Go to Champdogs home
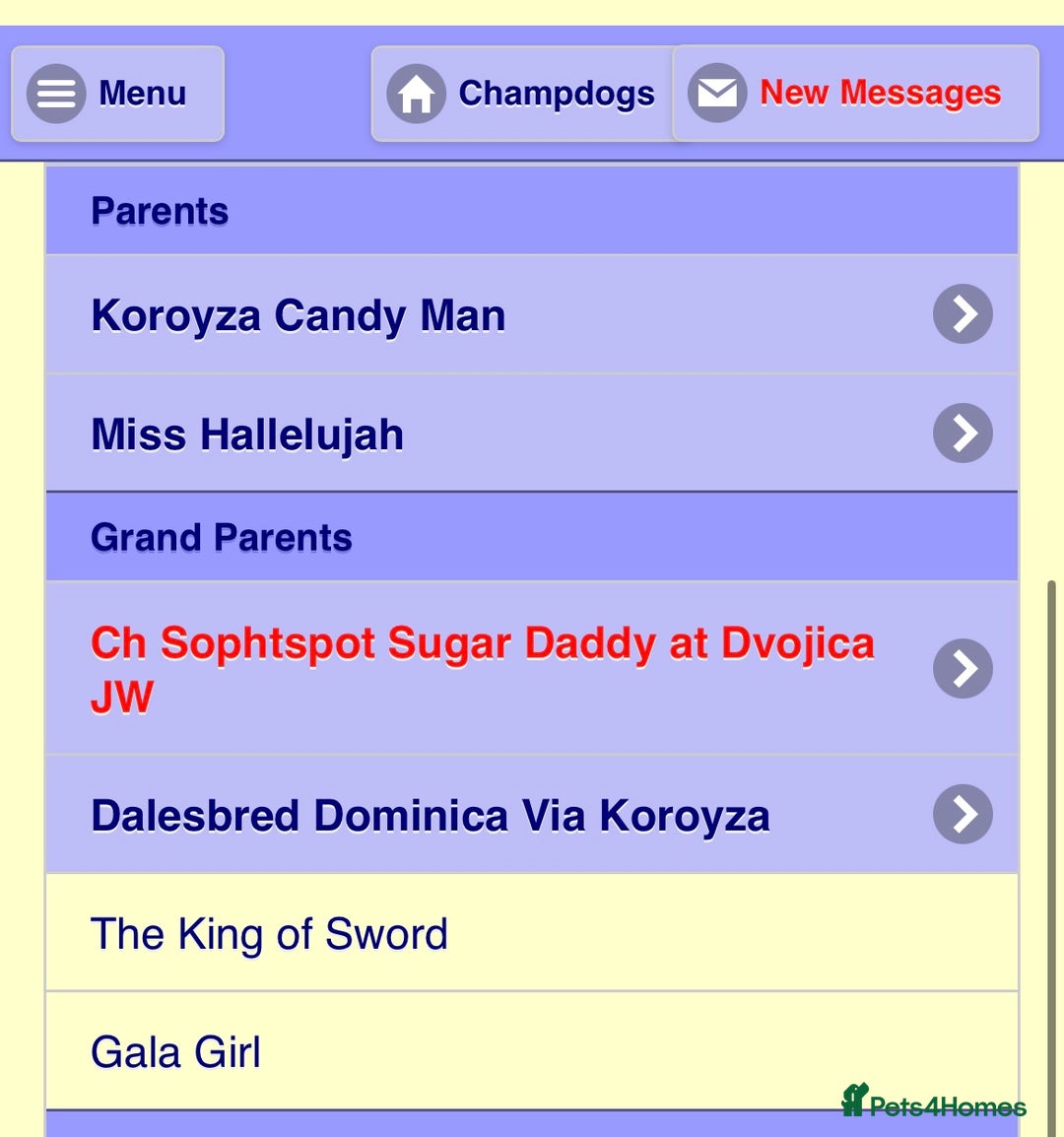Image resolution: width=1064 pixels, height=1137 pixels. 522,94
